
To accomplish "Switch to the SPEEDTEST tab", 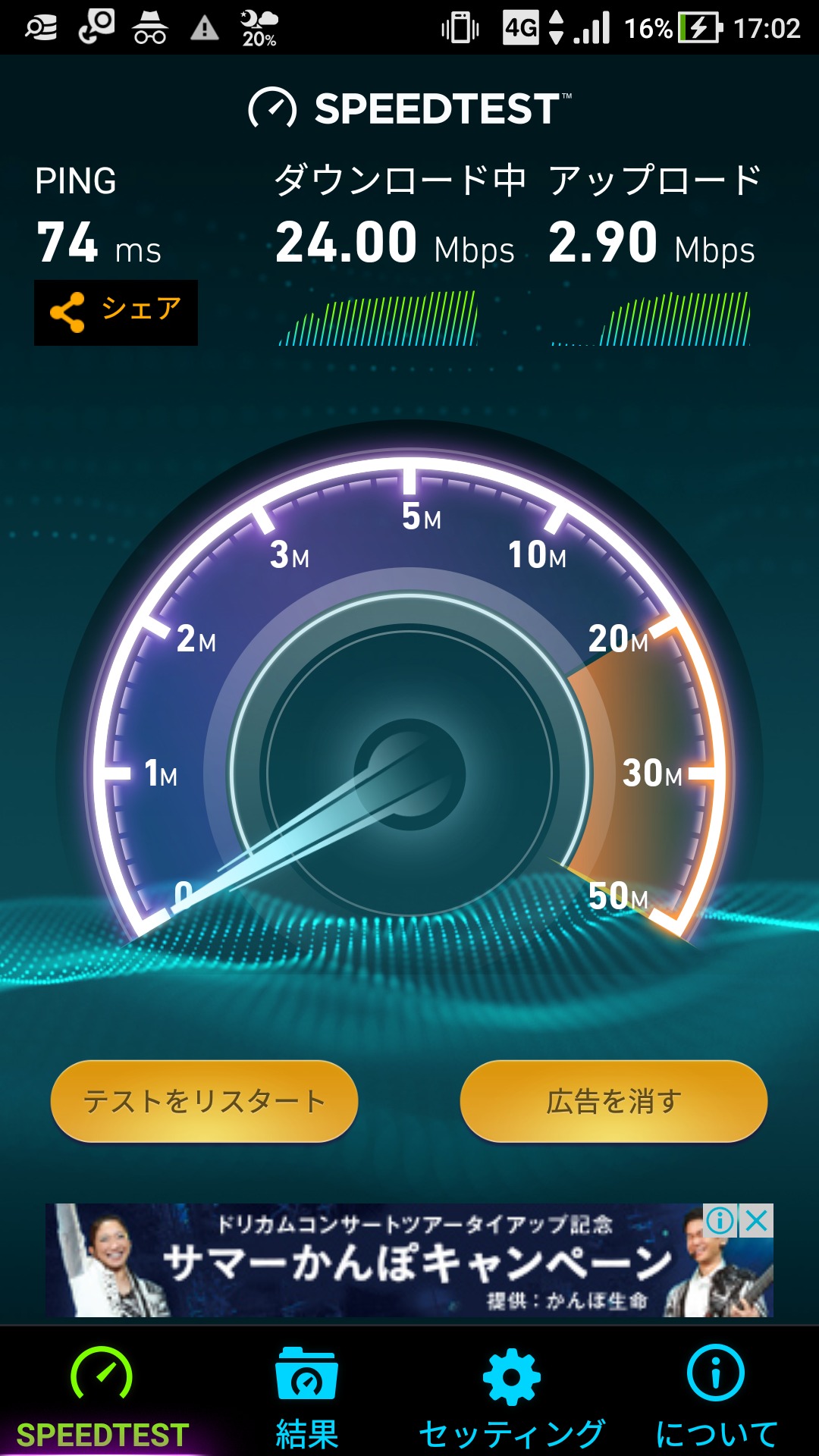I will point(102,1397).
